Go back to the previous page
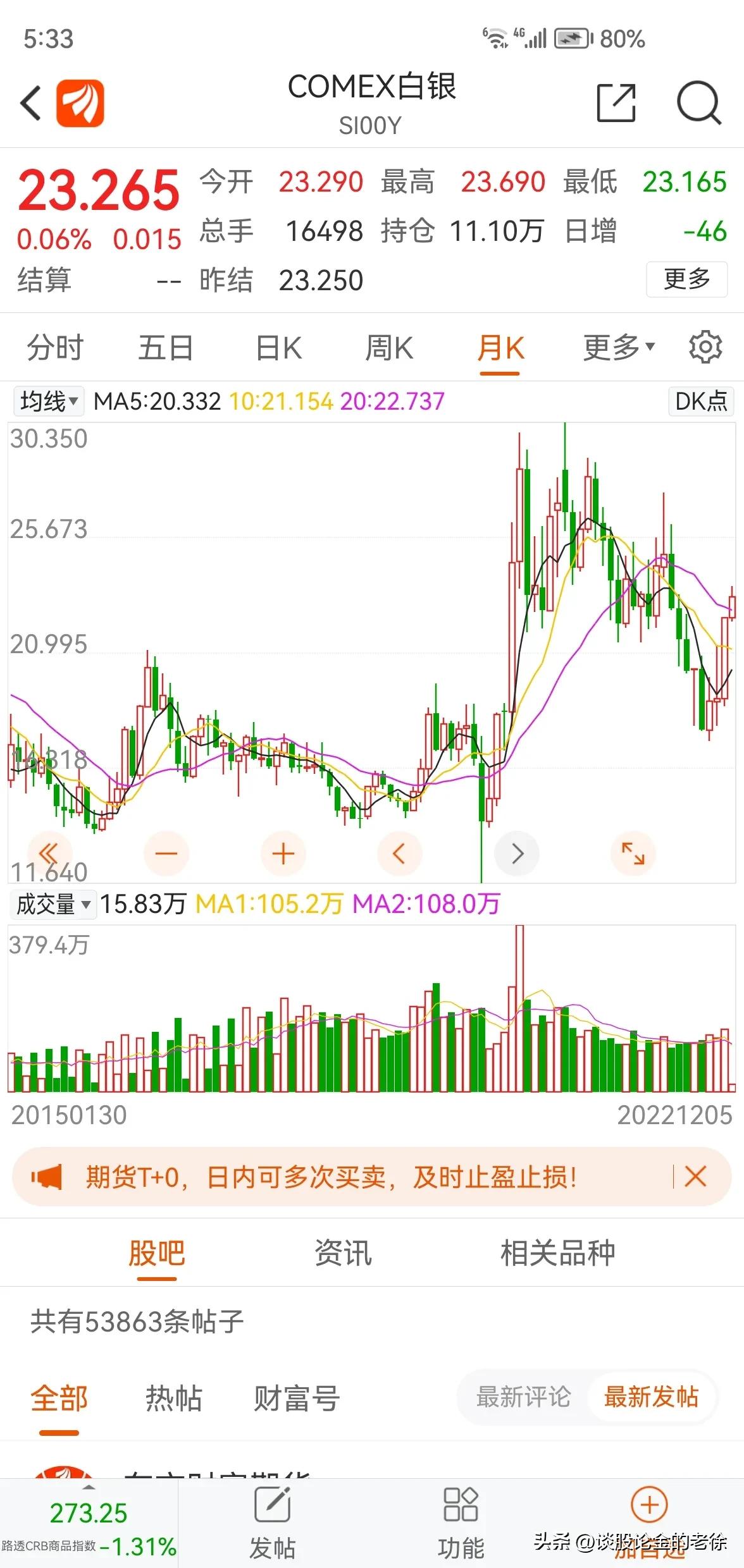 30,103
